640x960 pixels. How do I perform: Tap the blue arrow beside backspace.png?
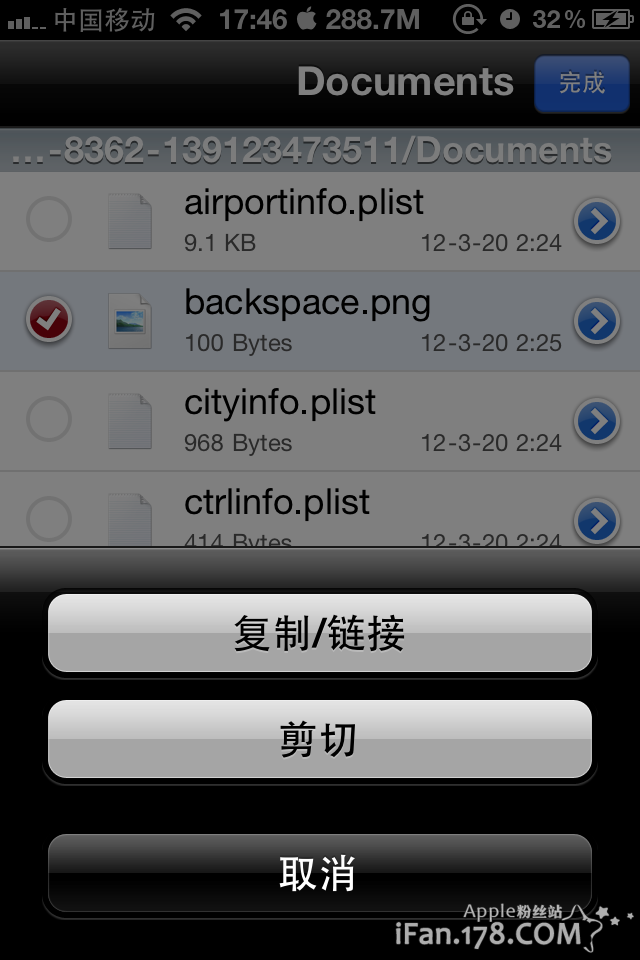(597, 321)
